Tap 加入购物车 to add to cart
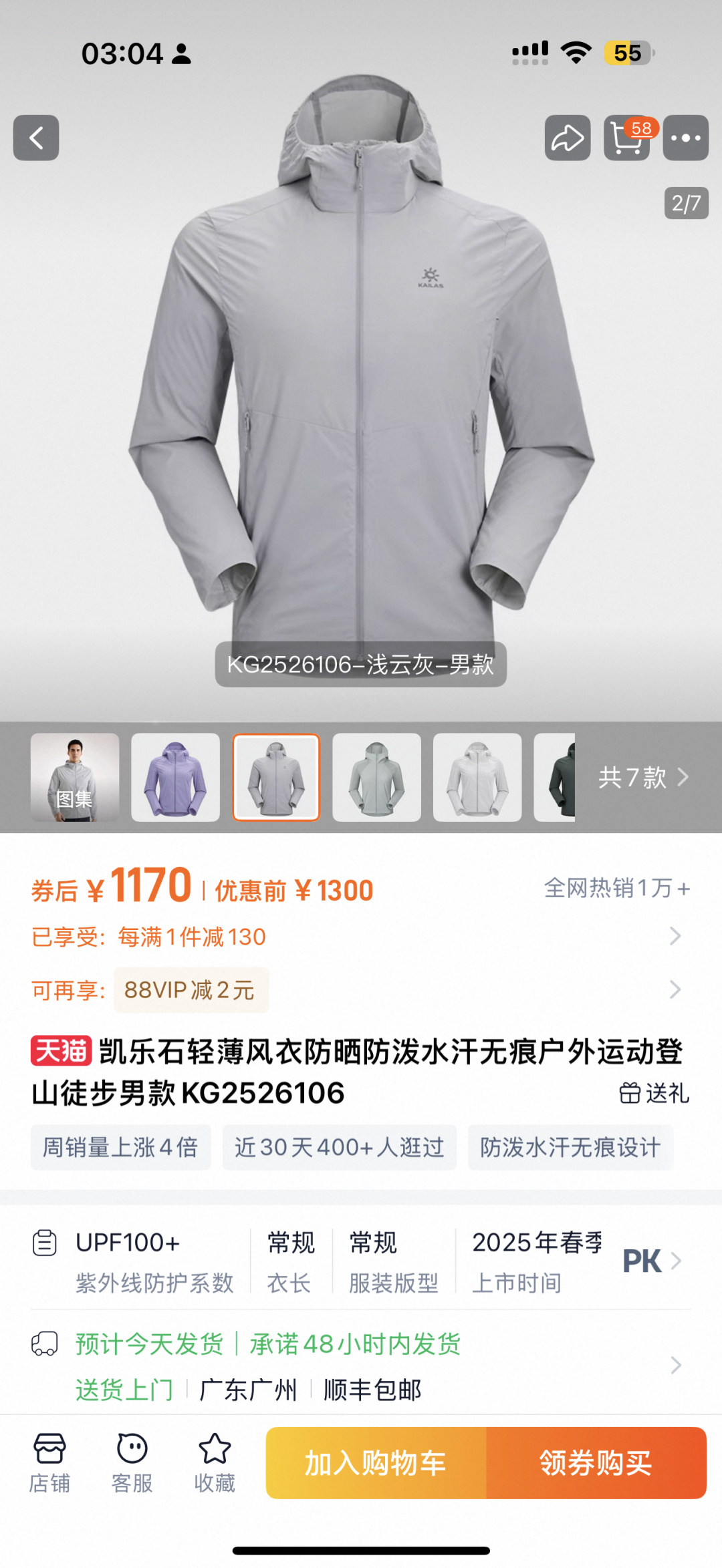Viewport: 722px width, 1568px height. 376,1463
